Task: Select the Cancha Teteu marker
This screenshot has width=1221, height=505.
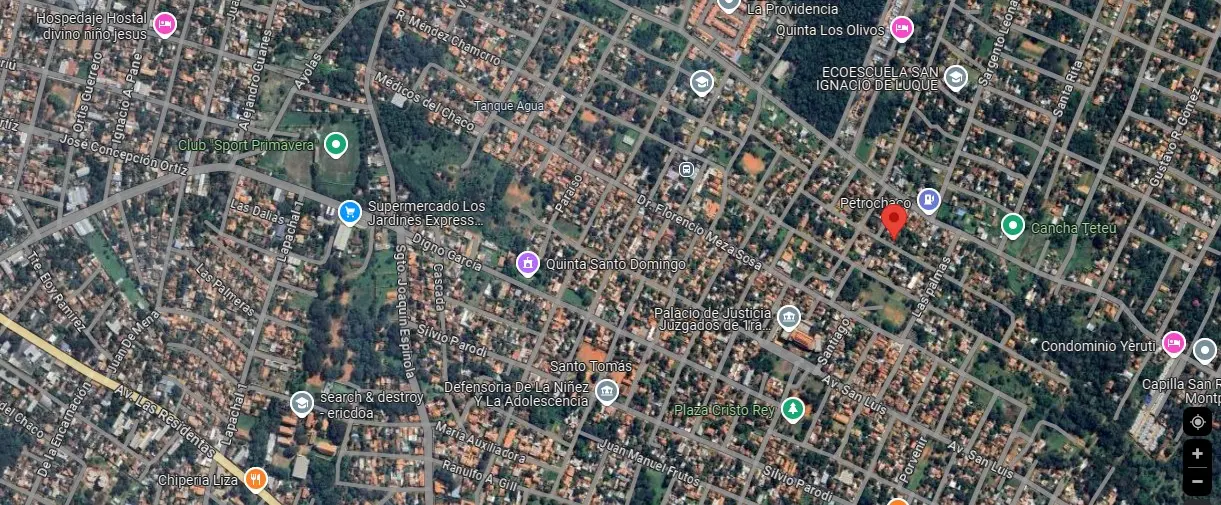Action: point(1013,226)
